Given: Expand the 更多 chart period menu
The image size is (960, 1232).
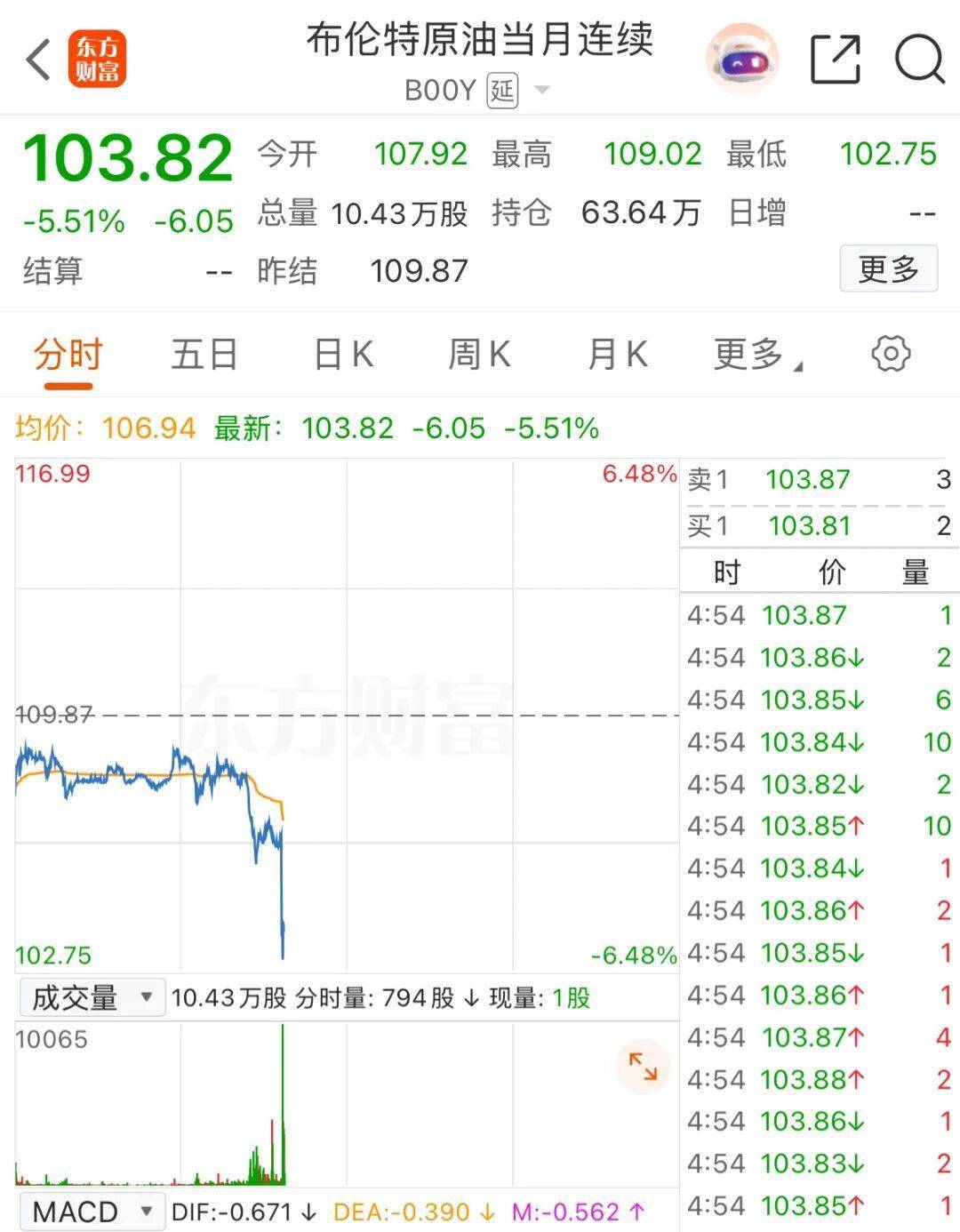Looking at the screenshot, I should tap(757, 355).
